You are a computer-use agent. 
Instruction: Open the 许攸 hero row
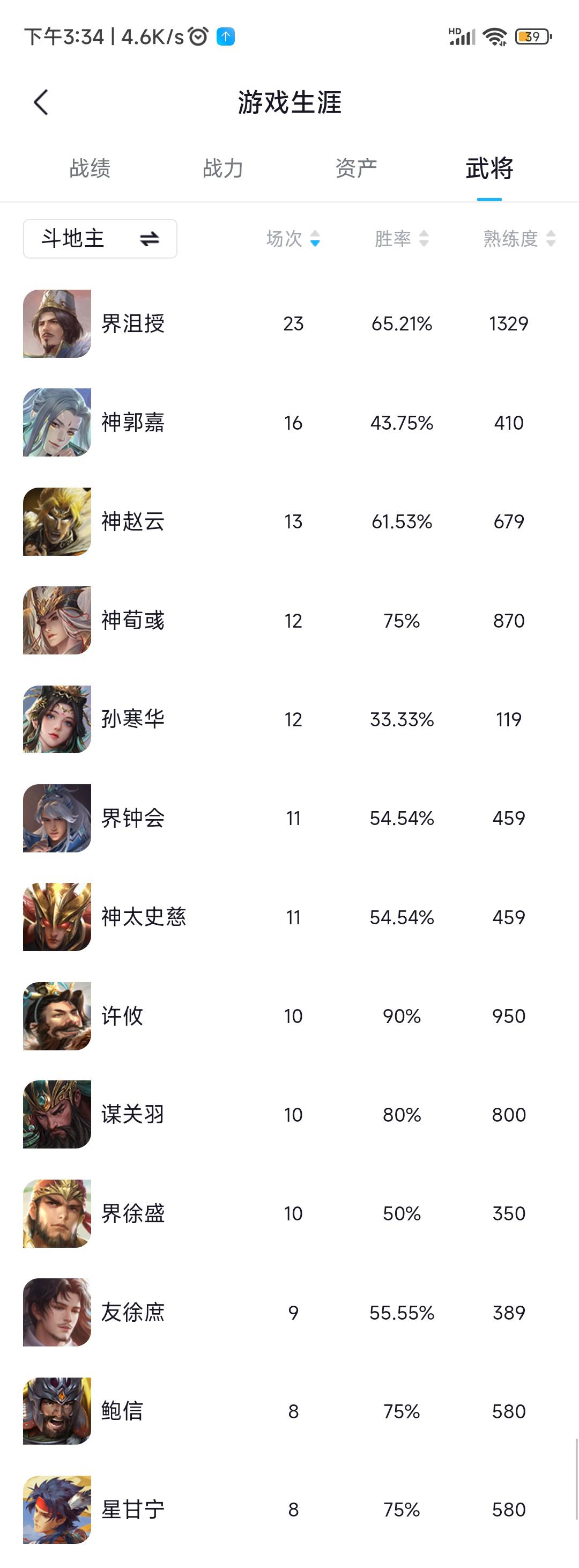pyautogui.click(x=122, y=1016)
